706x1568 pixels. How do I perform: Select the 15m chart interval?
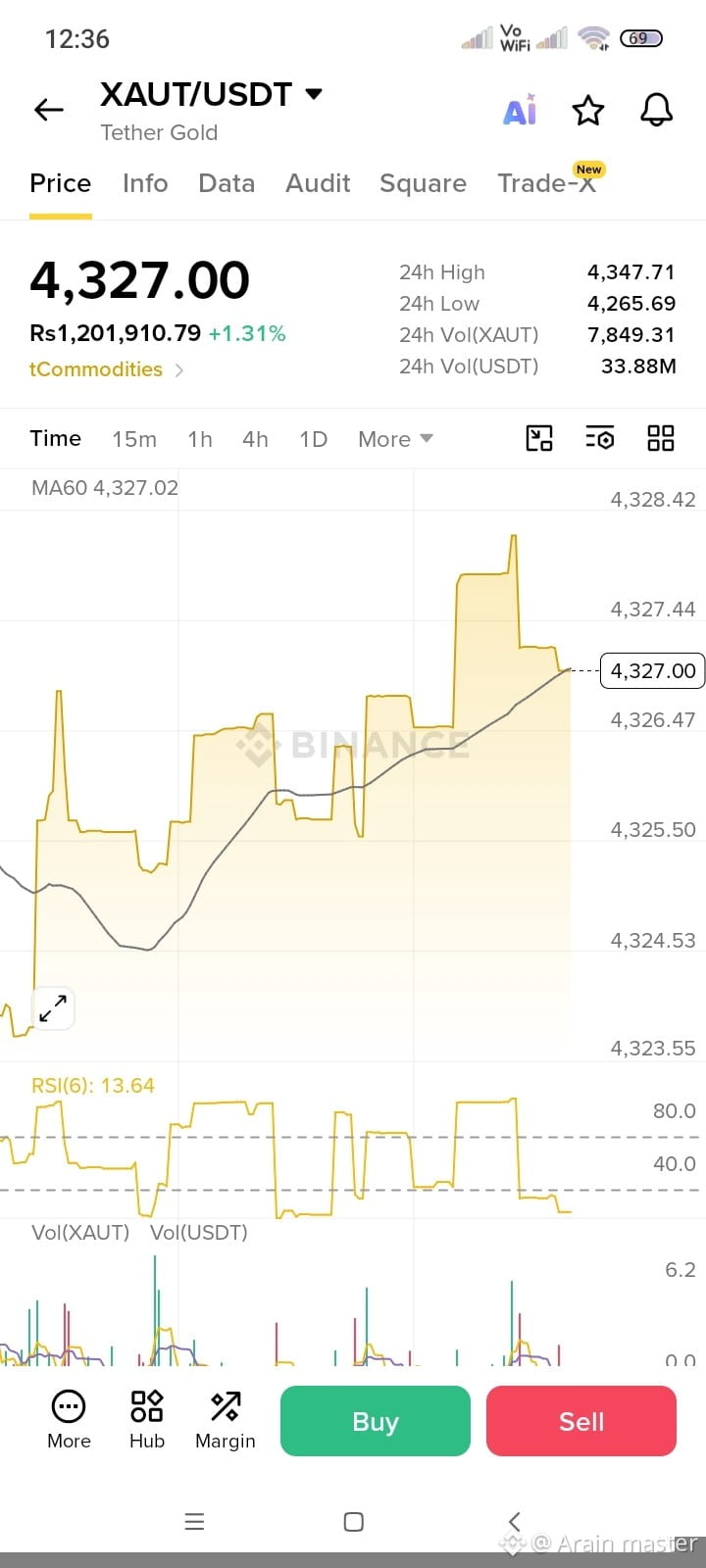tap(134, 439)
